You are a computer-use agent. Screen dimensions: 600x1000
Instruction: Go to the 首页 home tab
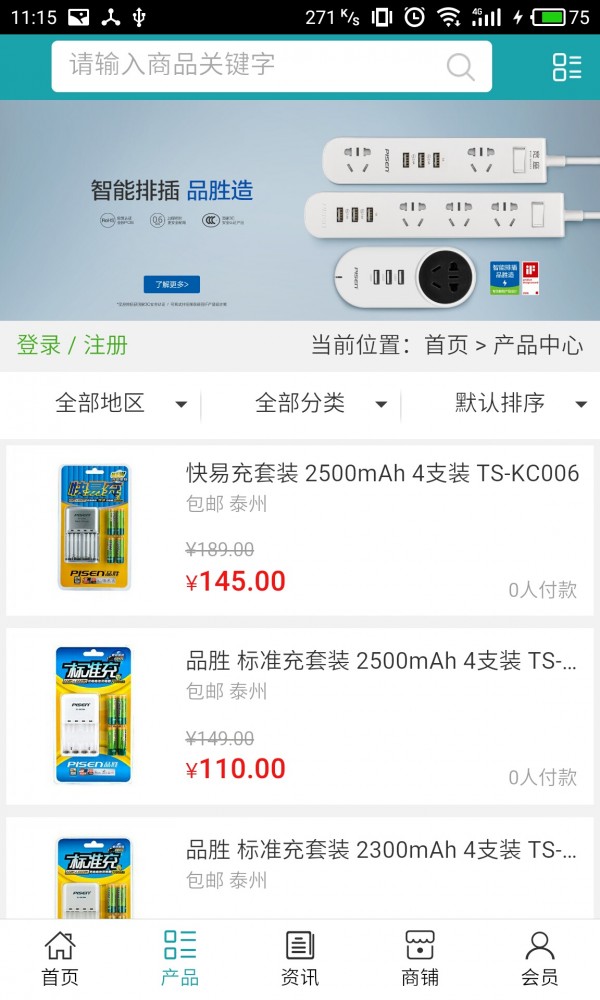tap(60, 958)
